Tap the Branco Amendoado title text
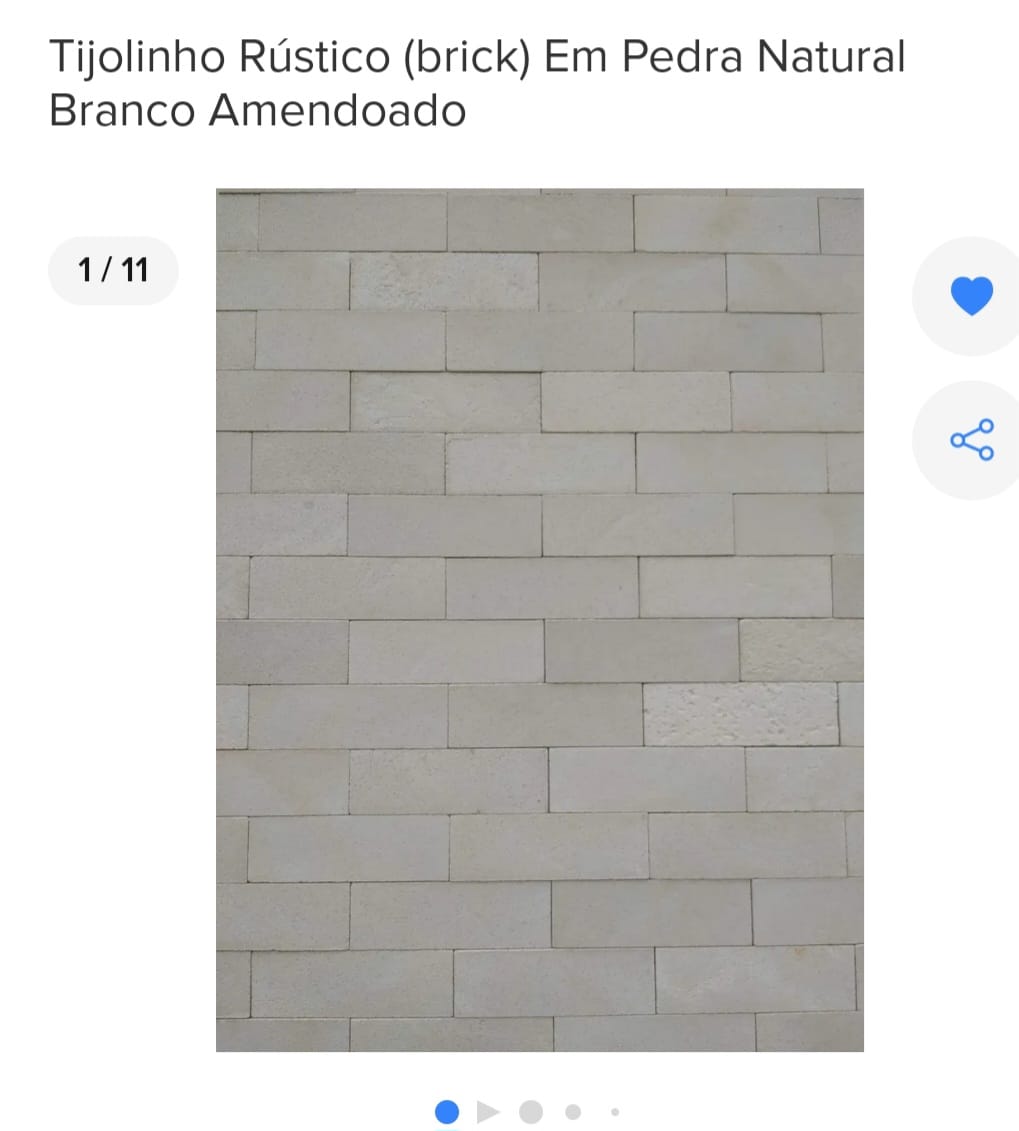This screenshot has height=1131, width=1019. 258,110
